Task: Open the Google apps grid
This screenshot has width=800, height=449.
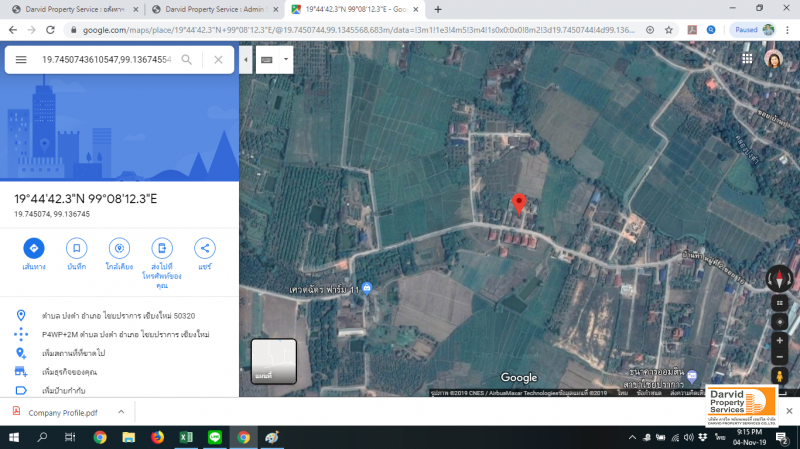Action: [x=747, y=59]
